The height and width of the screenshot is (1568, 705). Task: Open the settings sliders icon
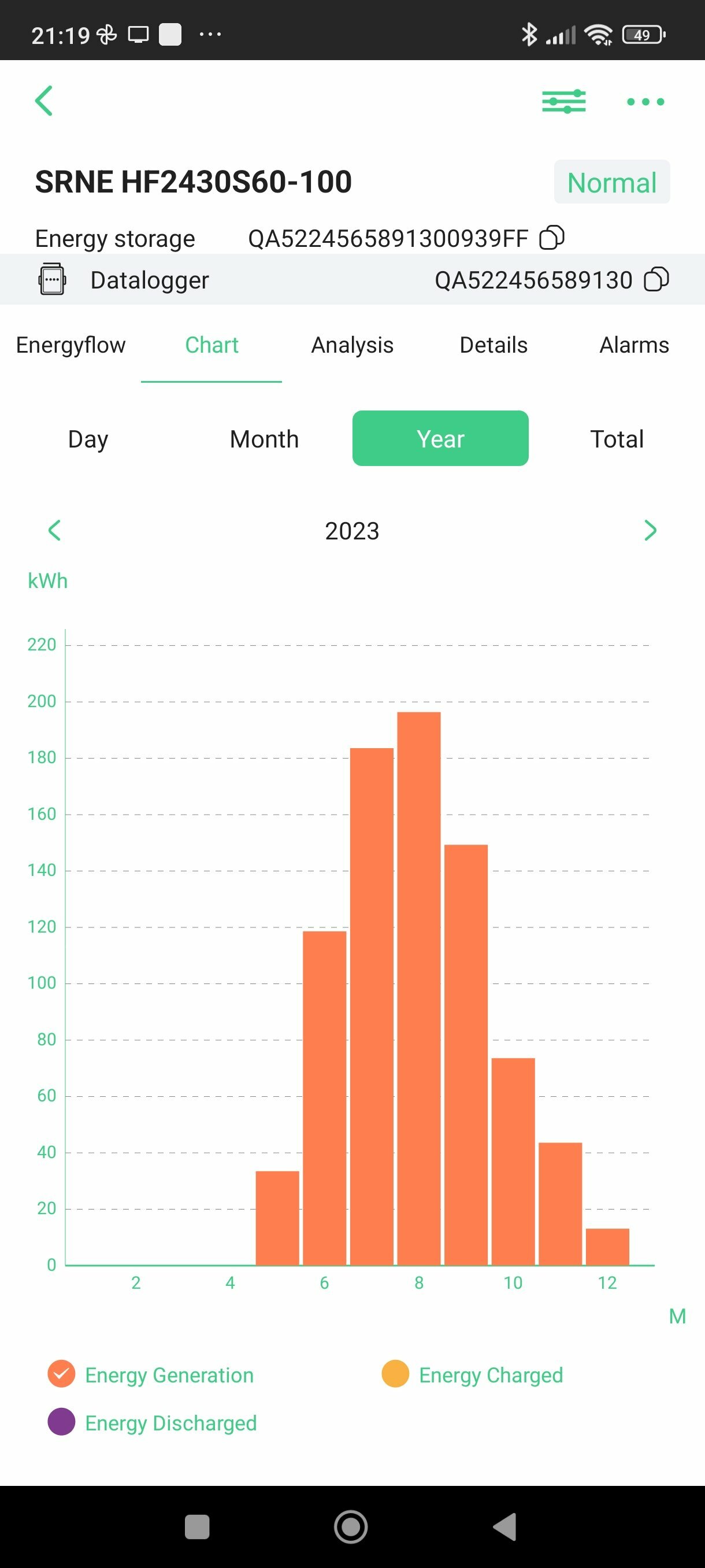(x=563, y=101)
